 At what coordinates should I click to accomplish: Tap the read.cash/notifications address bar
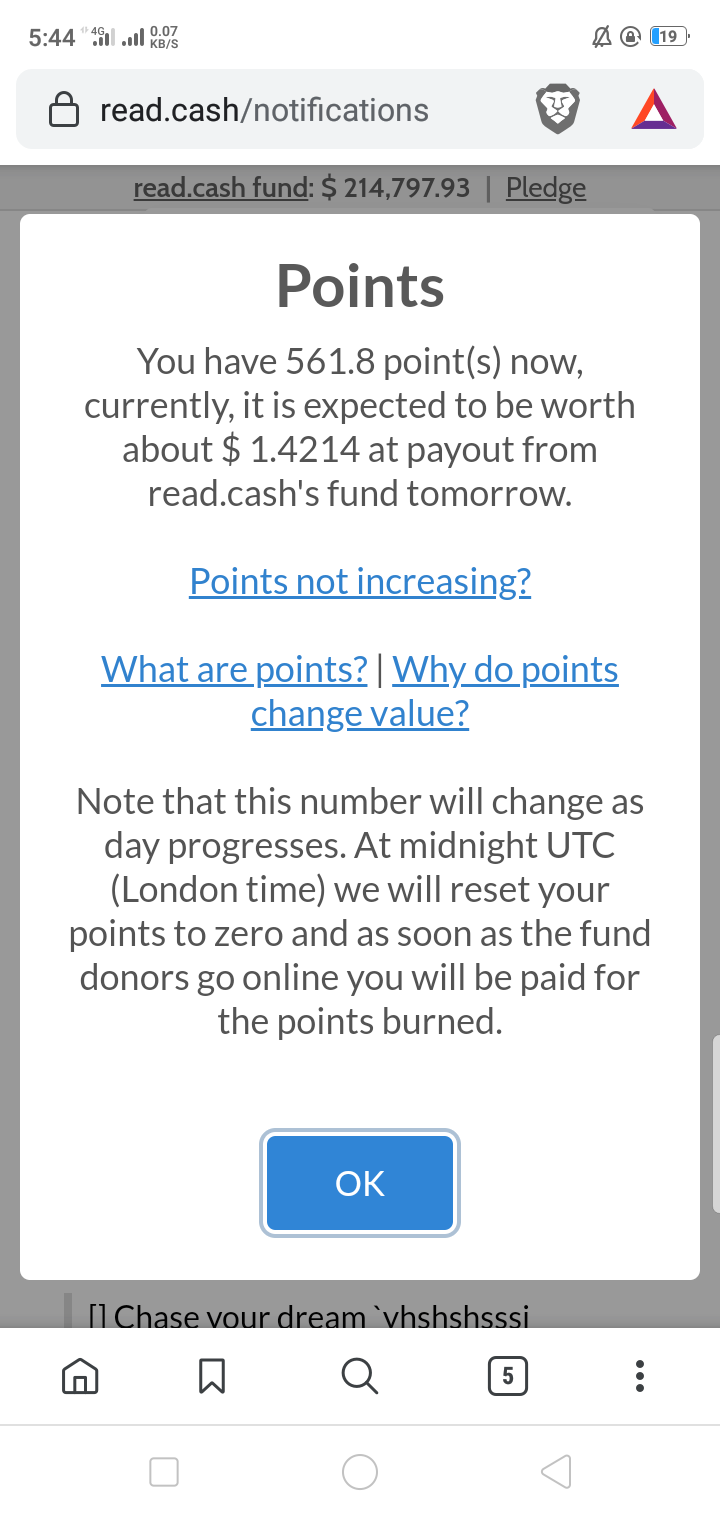click(264, 110)
